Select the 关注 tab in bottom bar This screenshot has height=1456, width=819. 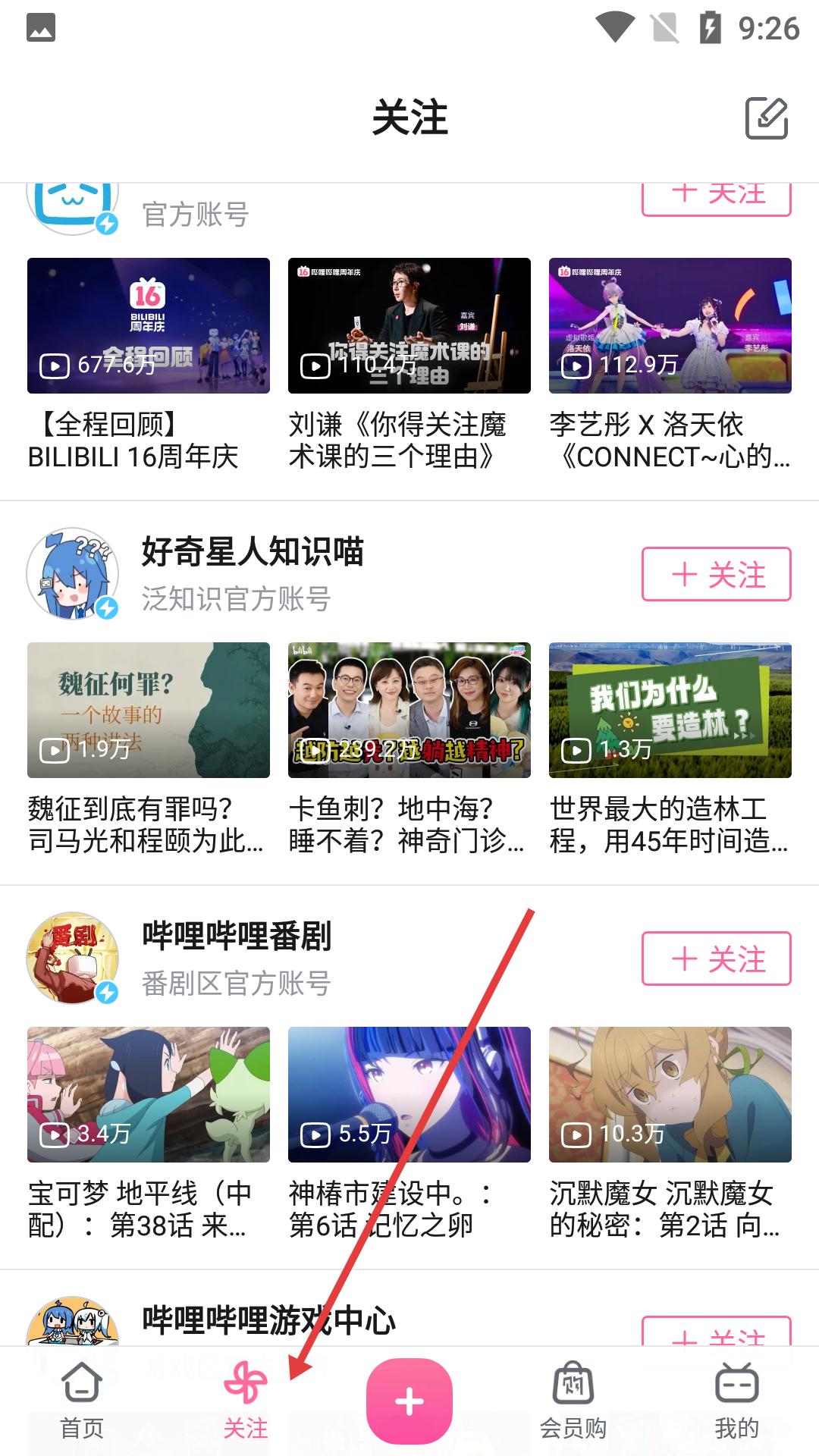coord(246,1401)
